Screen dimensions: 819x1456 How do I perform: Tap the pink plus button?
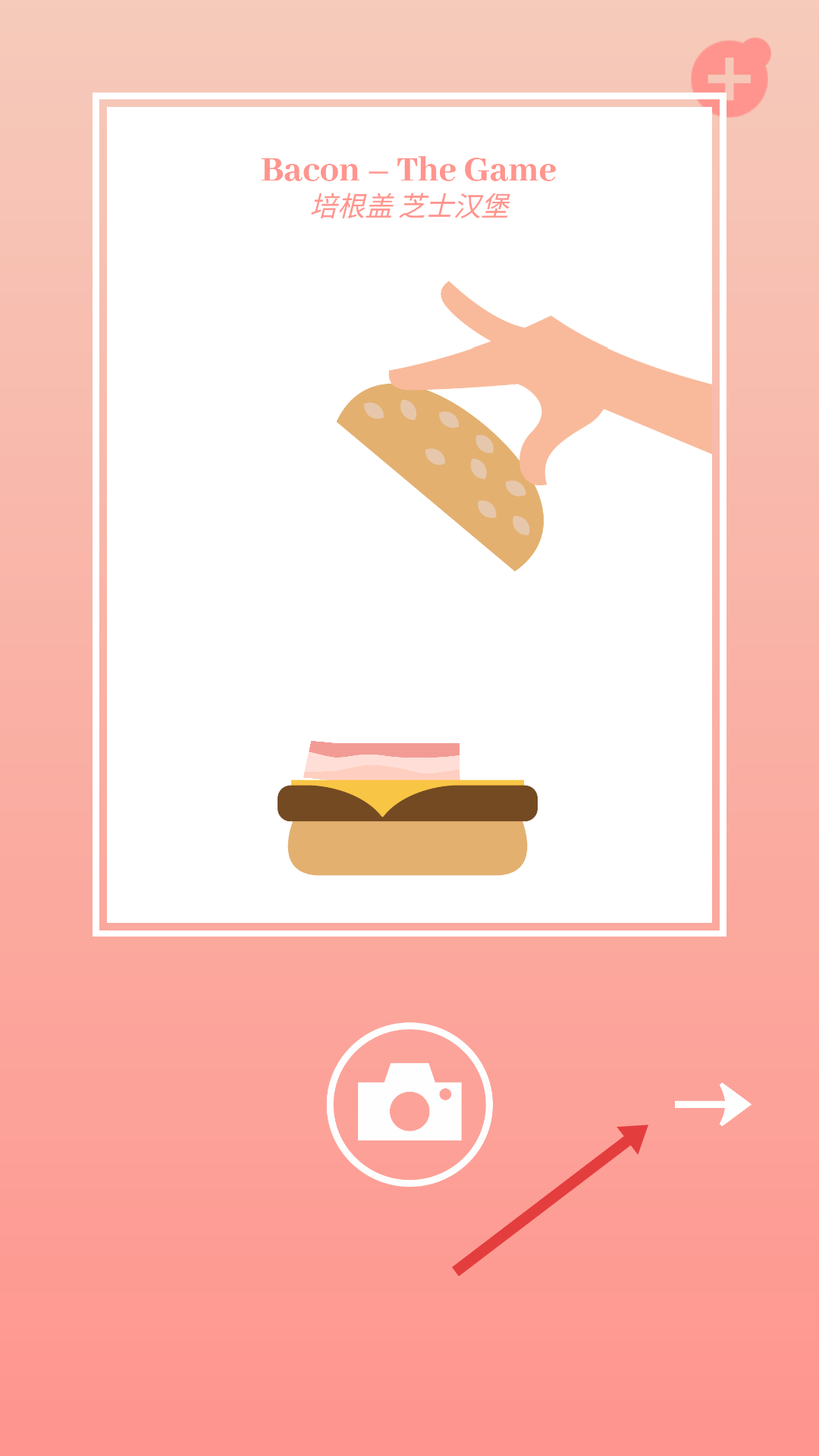coord(730,78)
